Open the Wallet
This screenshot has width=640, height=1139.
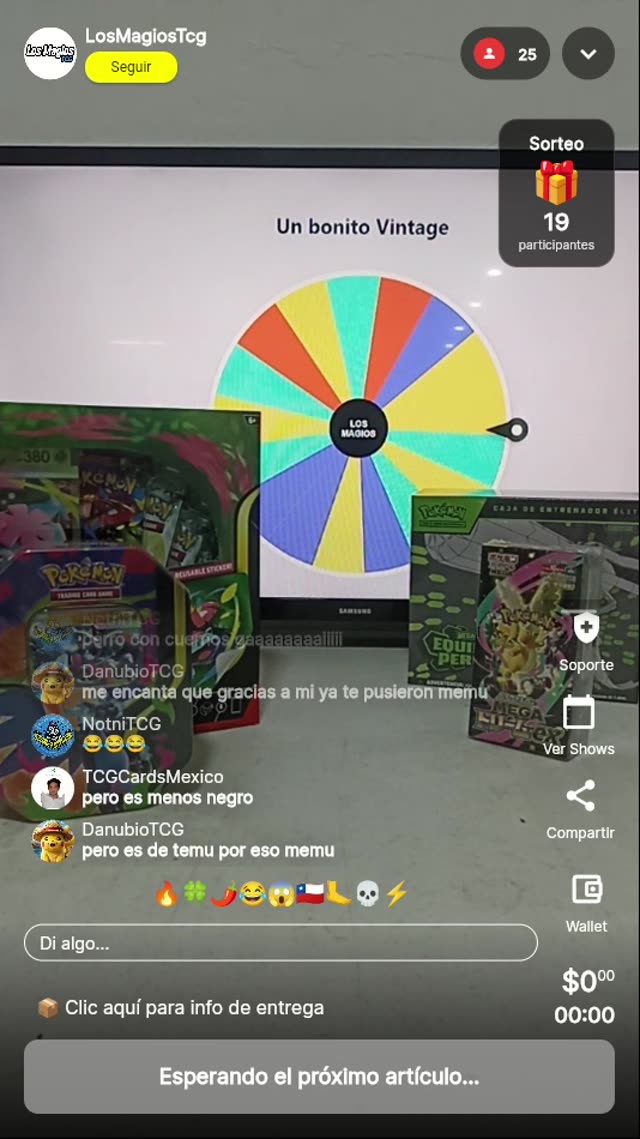(x=586, y=889)
